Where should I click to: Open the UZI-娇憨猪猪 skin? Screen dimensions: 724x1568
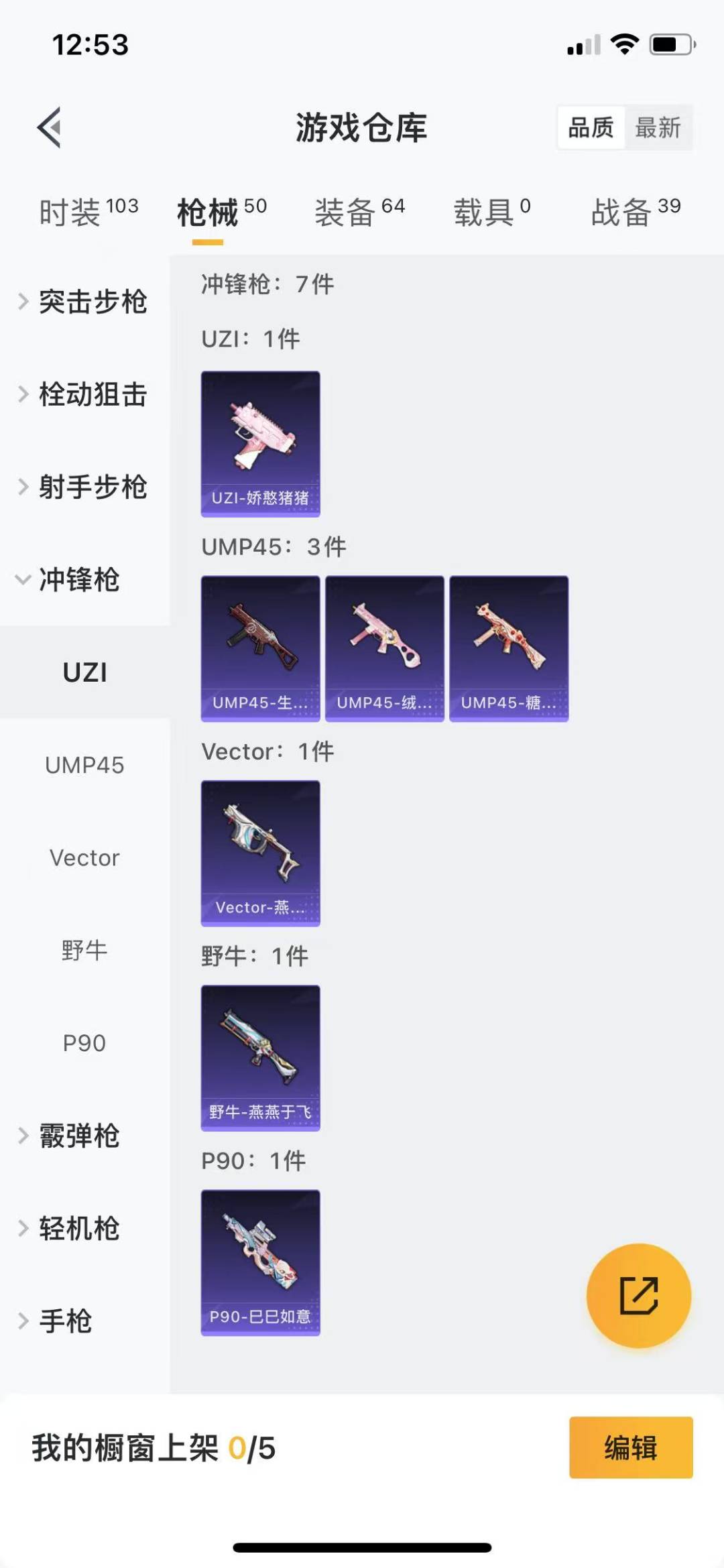260,444
